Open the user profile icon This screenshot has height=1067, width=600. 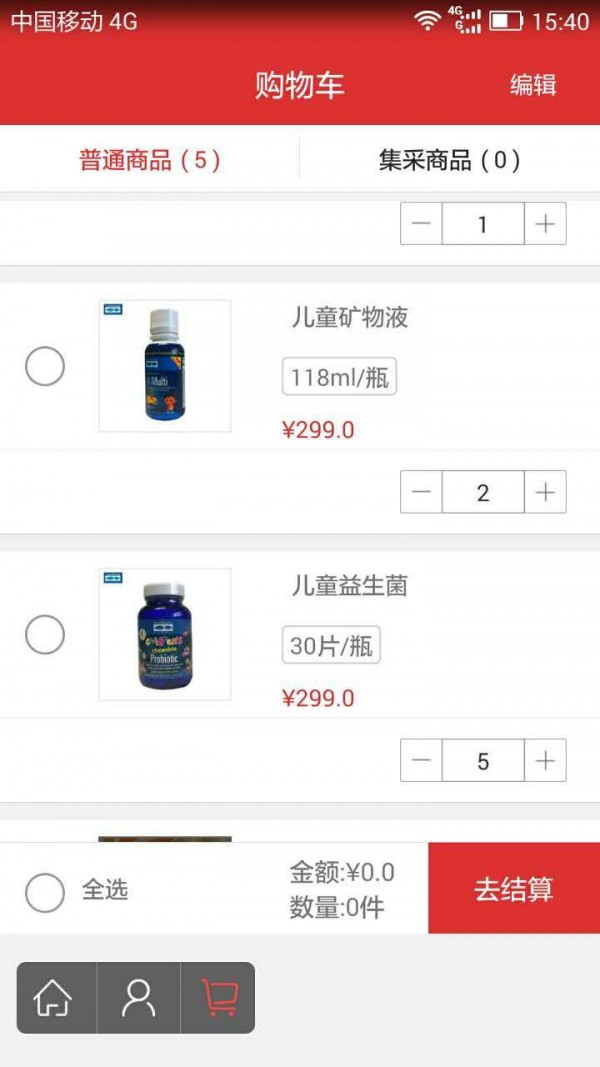tap(138, 997)
